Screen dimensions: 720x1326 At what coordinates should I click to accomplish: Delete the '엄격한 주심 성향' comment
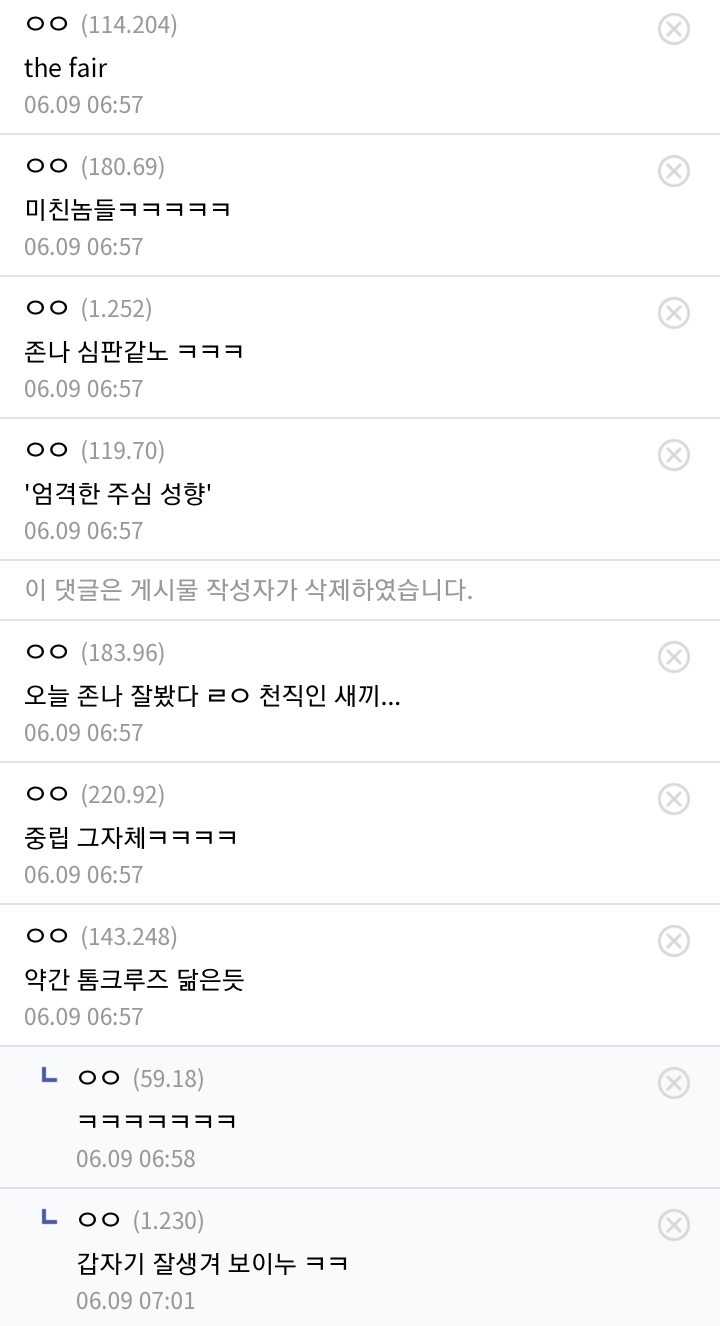point(674,455)
